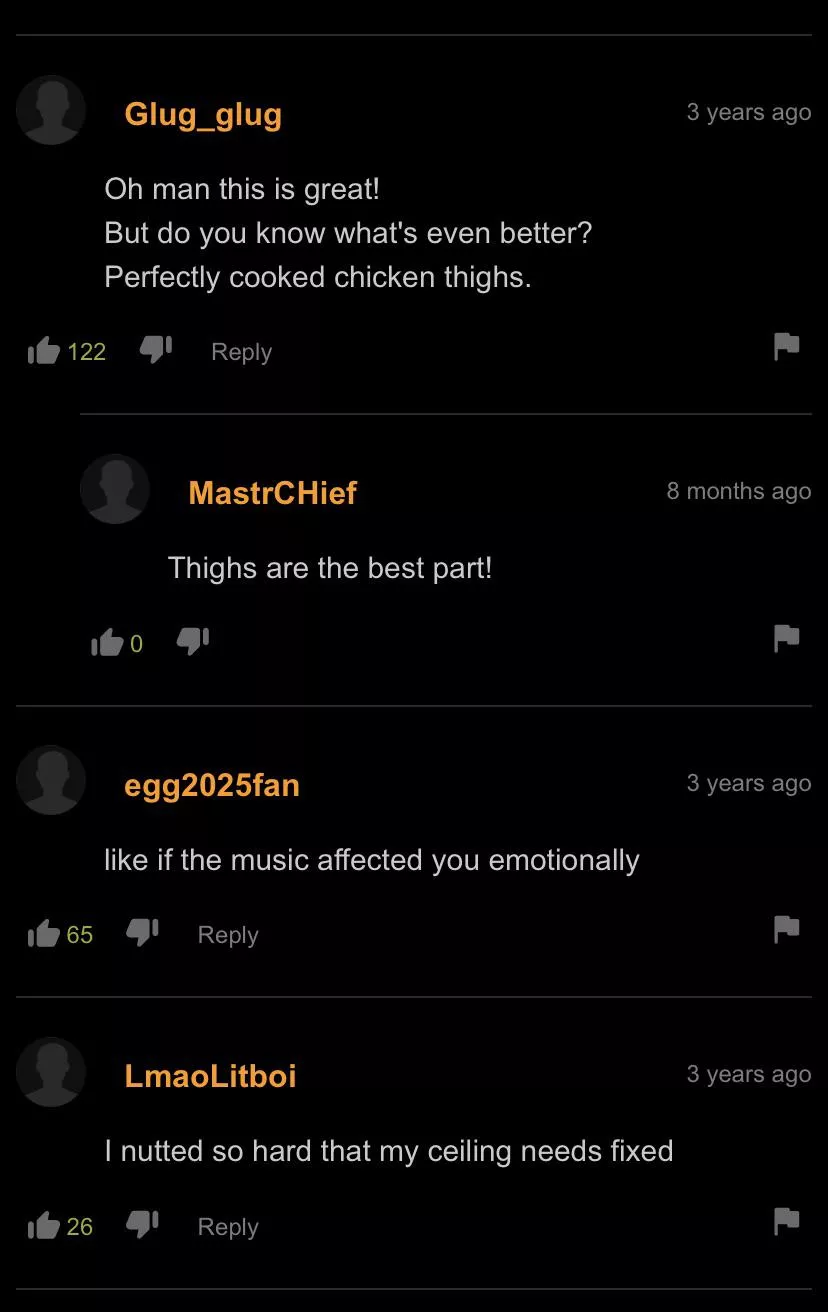Like LmaoLitboi's comment

(x=43, y=1226)
